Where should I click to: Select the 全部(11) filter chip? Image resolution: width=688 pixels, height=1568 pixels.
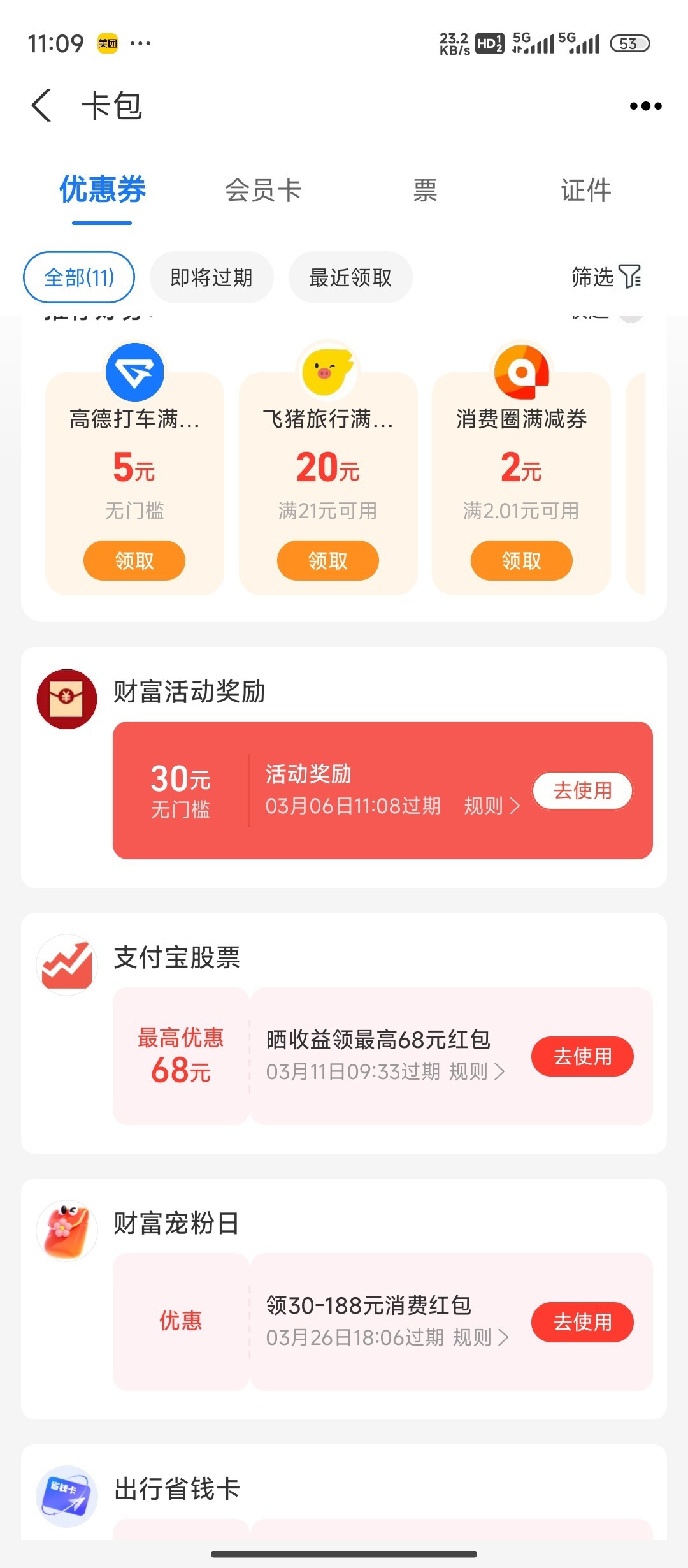click(x=79, y=277)
